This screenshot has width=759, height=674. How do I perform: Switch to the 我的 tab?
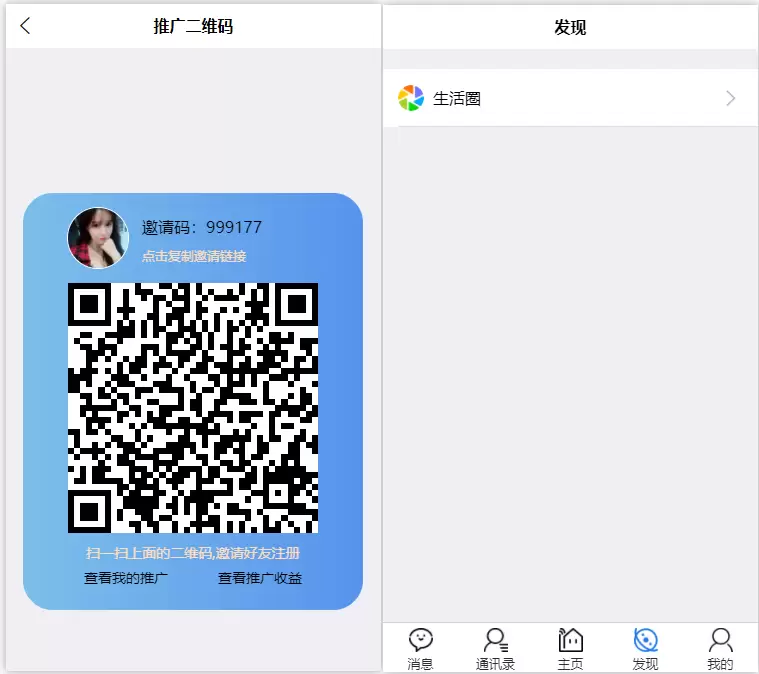point(720,648)
